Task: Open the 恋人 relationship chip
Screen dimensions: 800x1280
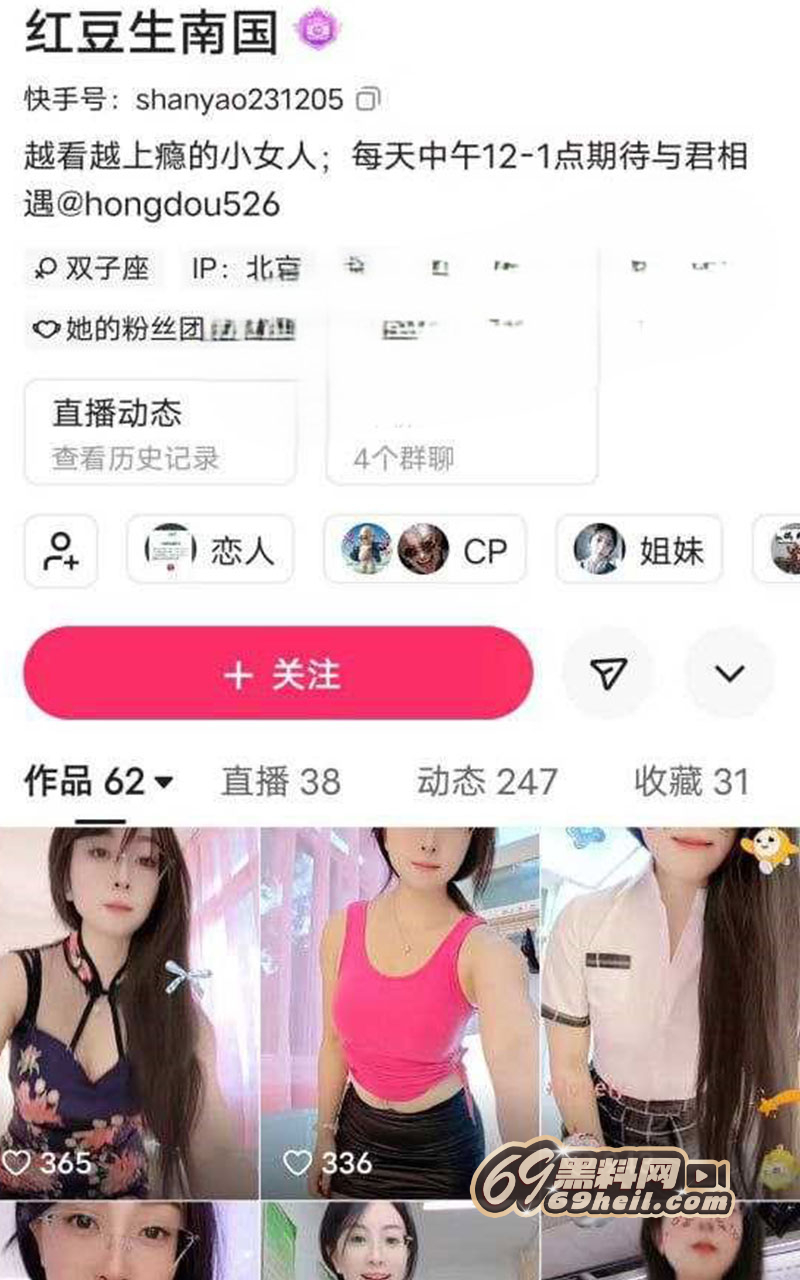Action: click(x=210, y=550)
